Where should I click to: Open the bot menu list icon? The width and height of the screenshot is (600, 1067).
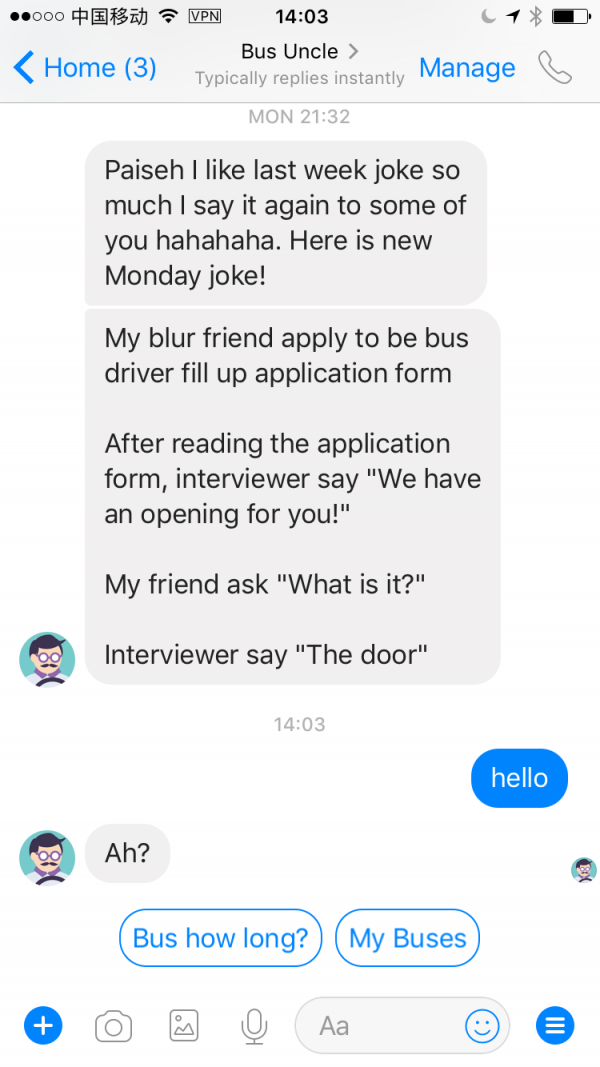(x=555, y=1025)
